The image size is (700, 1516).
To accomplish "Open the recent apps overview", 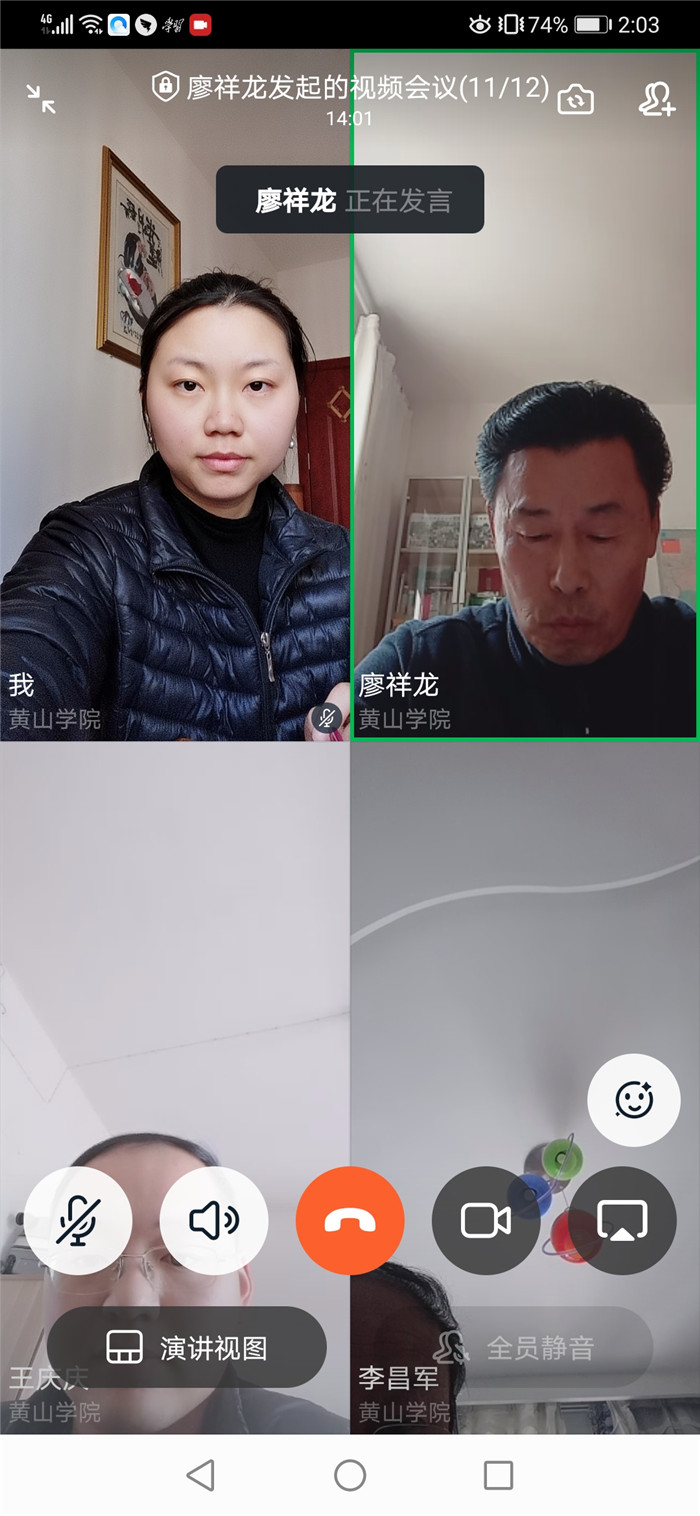I will (498, 1475).
